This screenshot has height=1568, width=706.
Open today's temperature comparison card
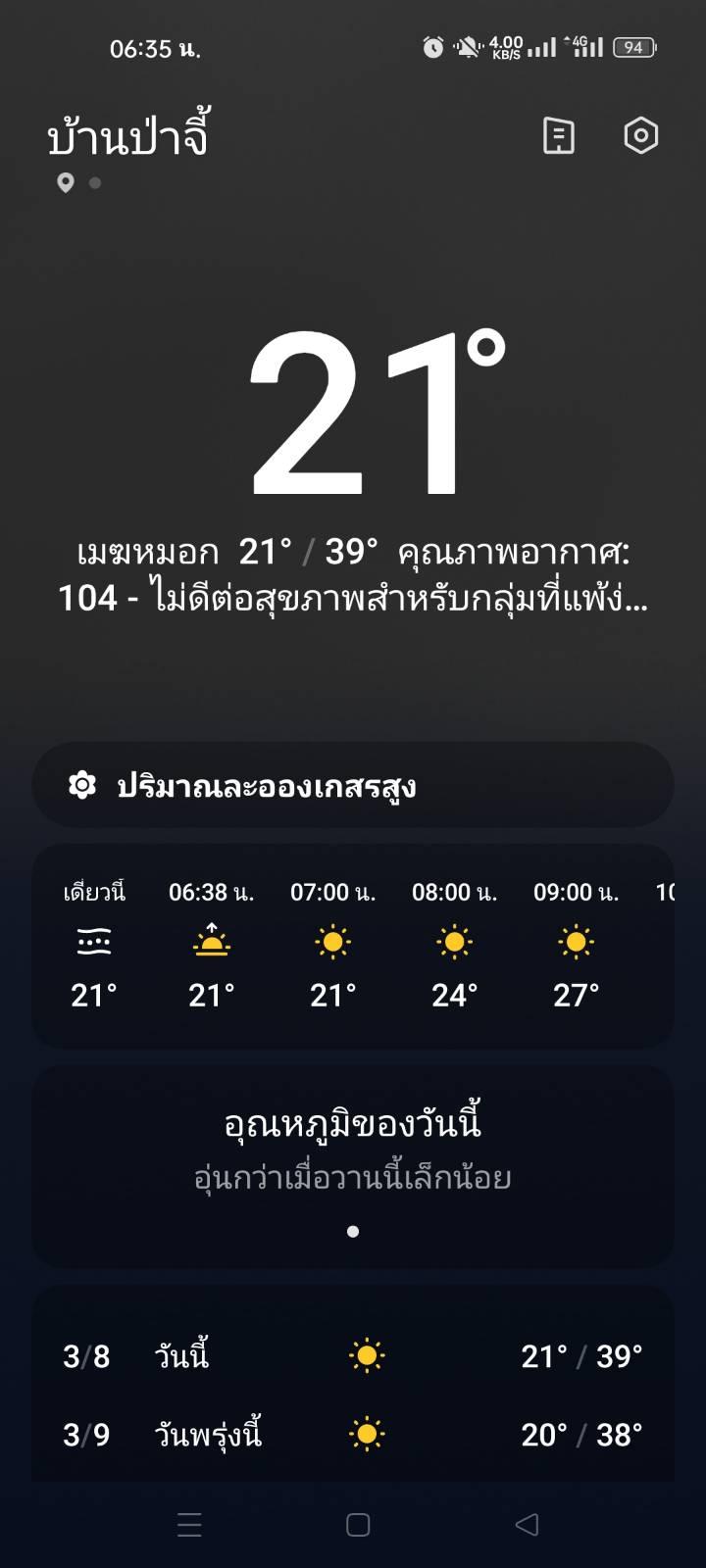(353, 1167)
